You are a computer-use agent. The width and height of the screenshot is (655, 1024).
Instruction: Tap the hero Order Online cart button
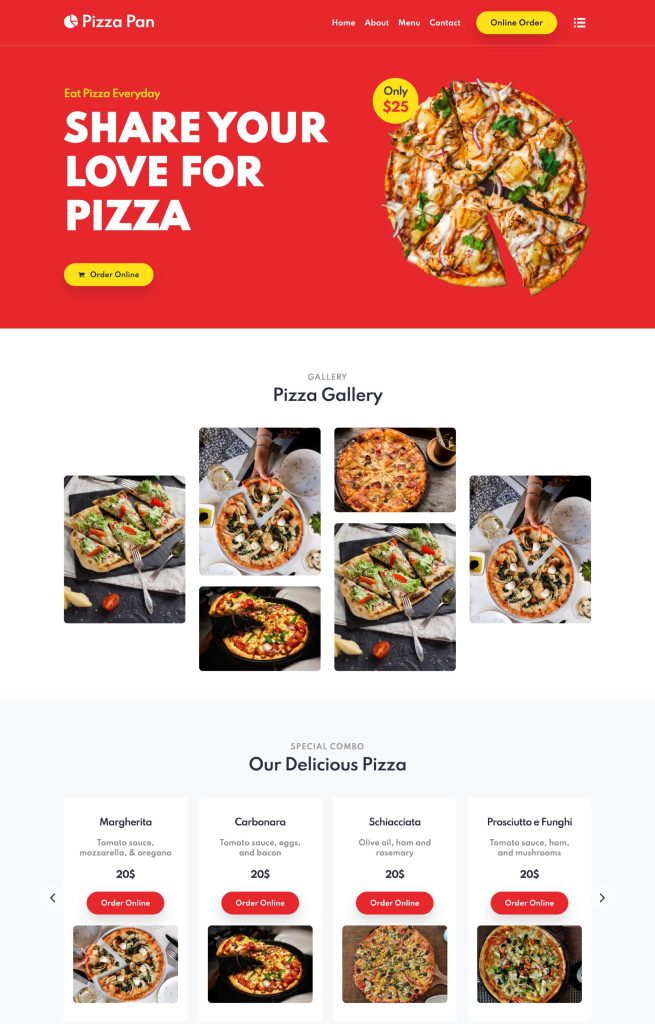tap(108, 274)
